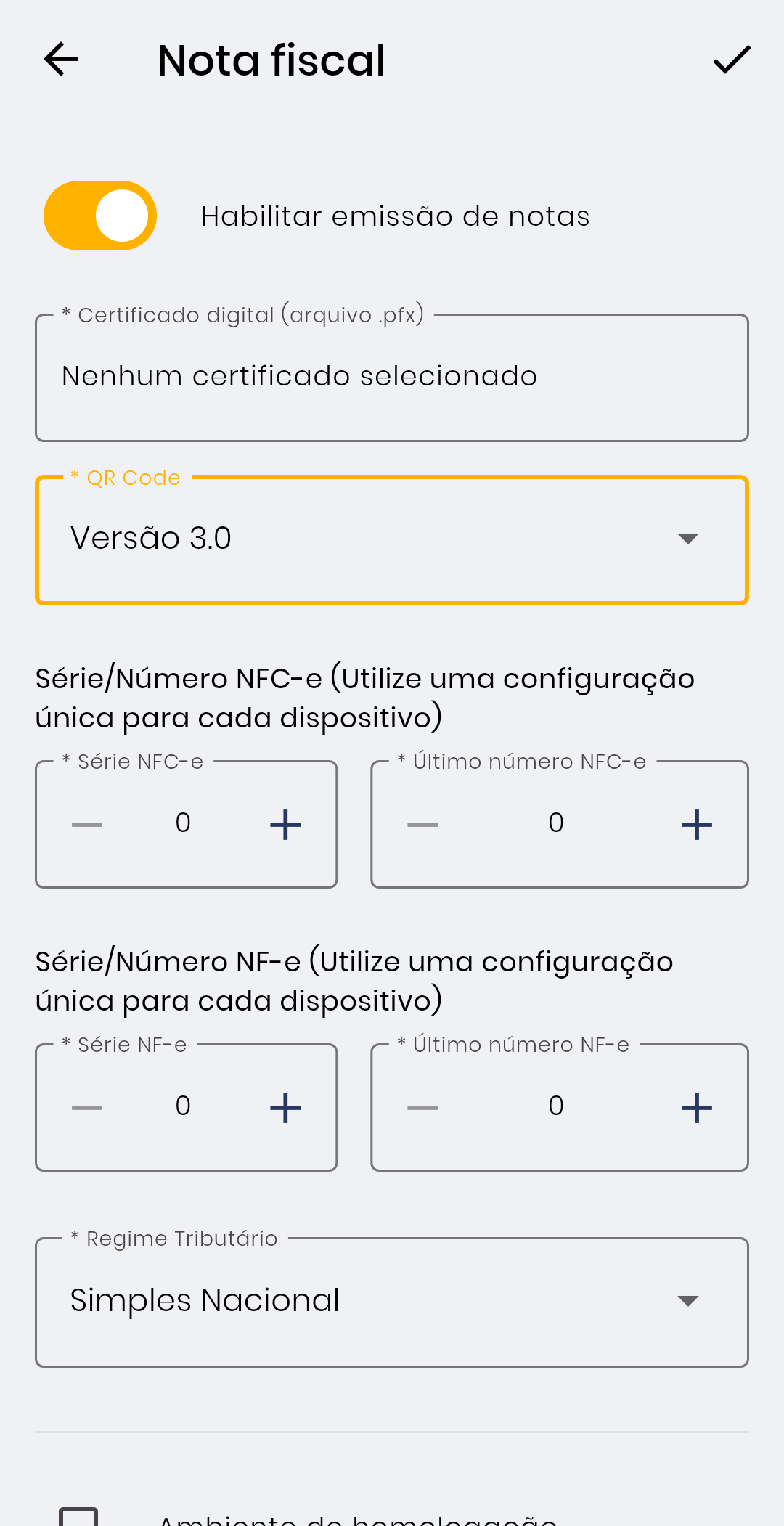Increase Série NF-e value
The image size is (784, 1526).
(285, 1108)
